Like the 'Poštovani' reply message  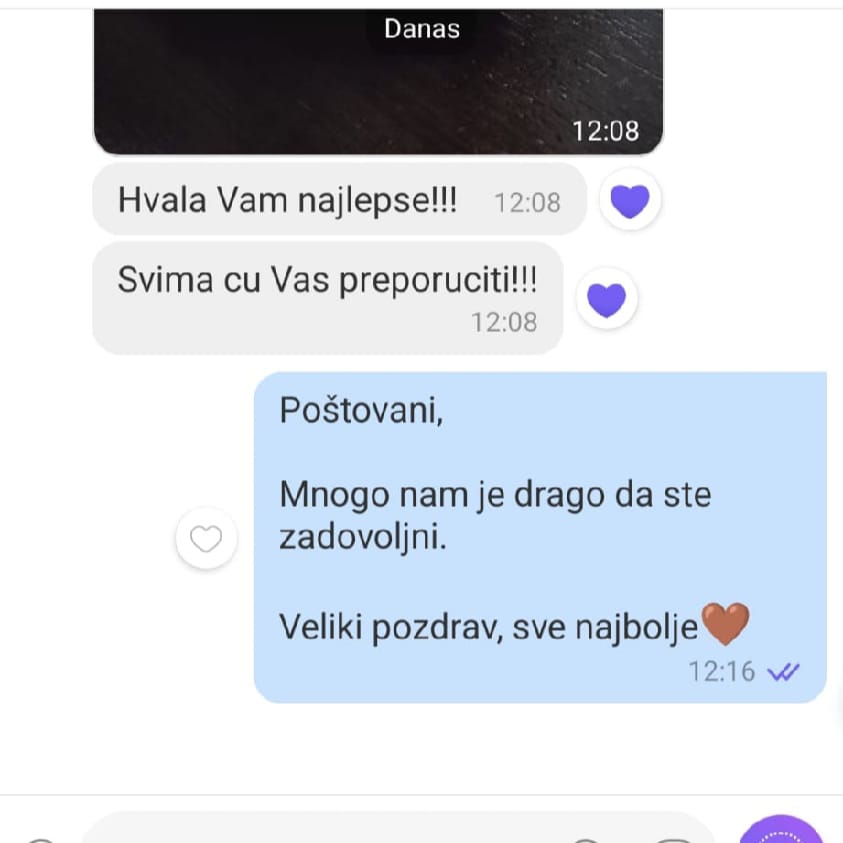[x=206, y=540]
